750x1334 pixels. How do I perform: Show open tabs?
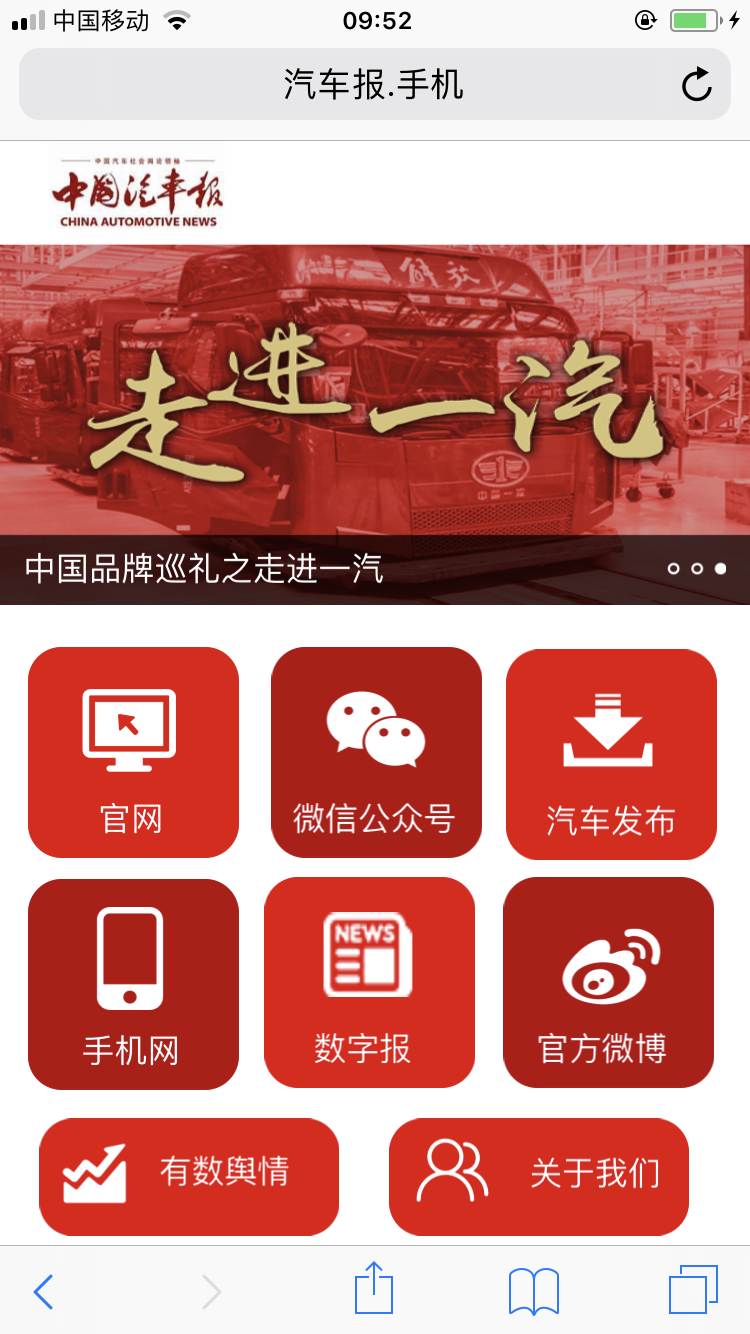tap(694, 1290)
